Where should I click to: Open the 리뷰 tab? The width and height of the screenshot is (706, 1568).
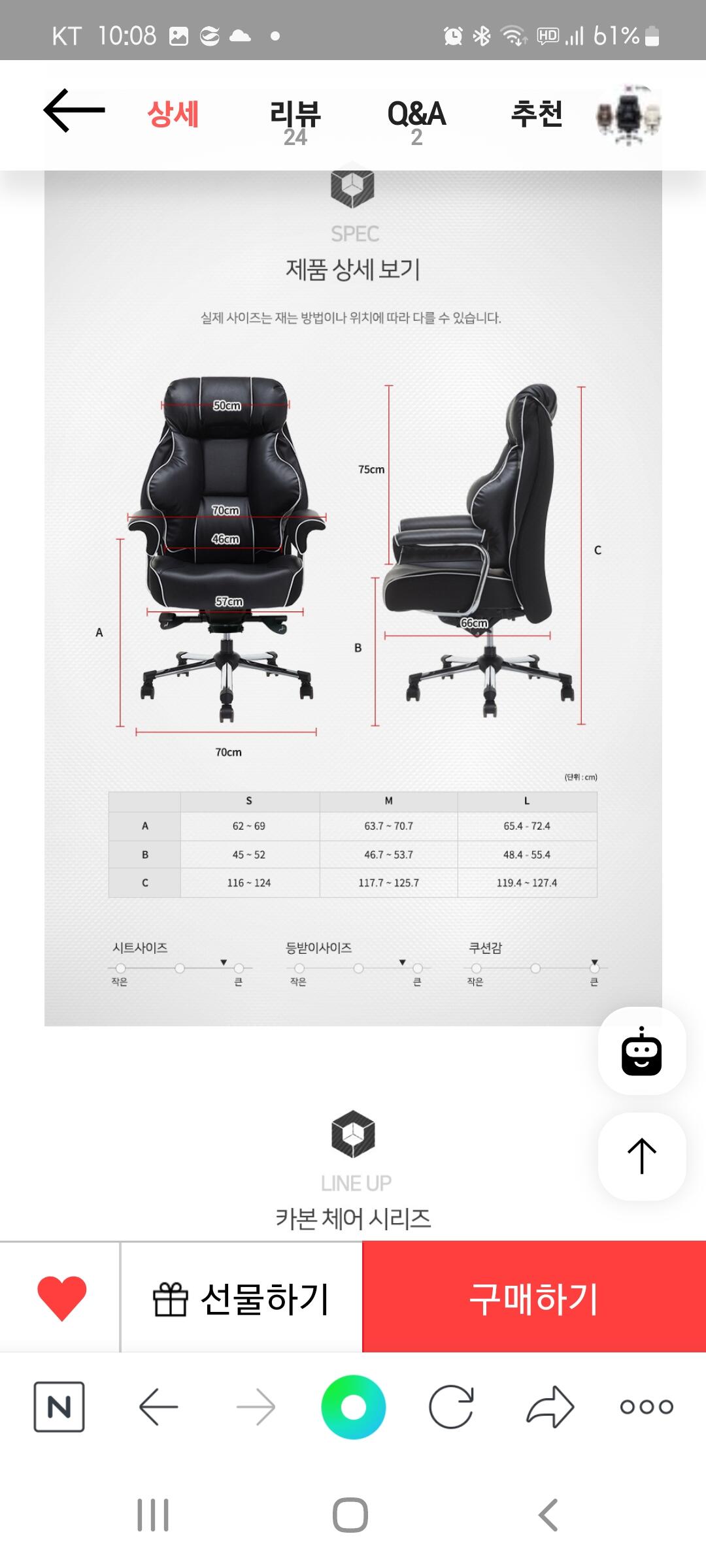(x=295, y=120)
